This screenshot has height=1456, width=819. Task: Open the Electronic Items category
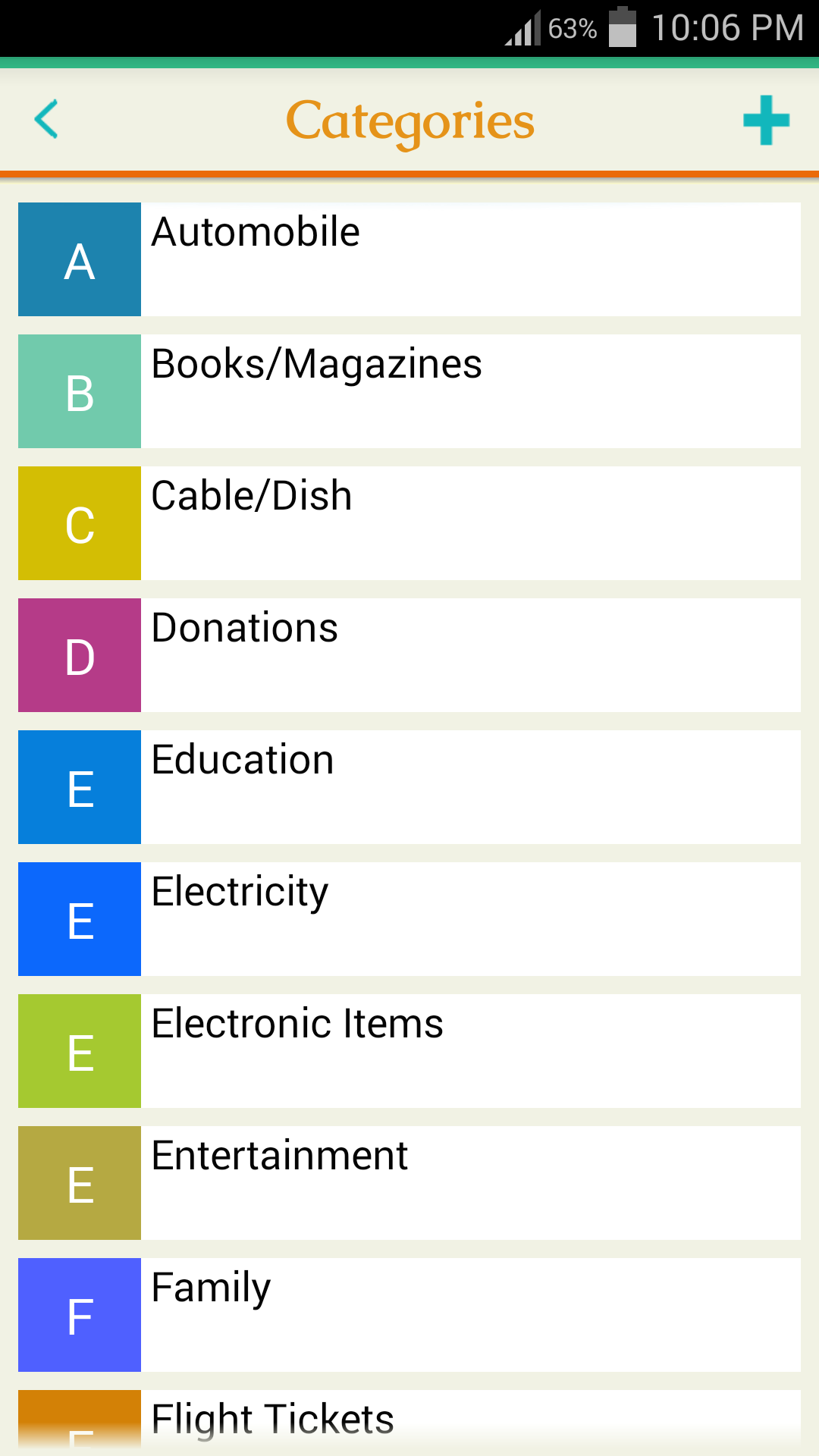coord(470,1050)
